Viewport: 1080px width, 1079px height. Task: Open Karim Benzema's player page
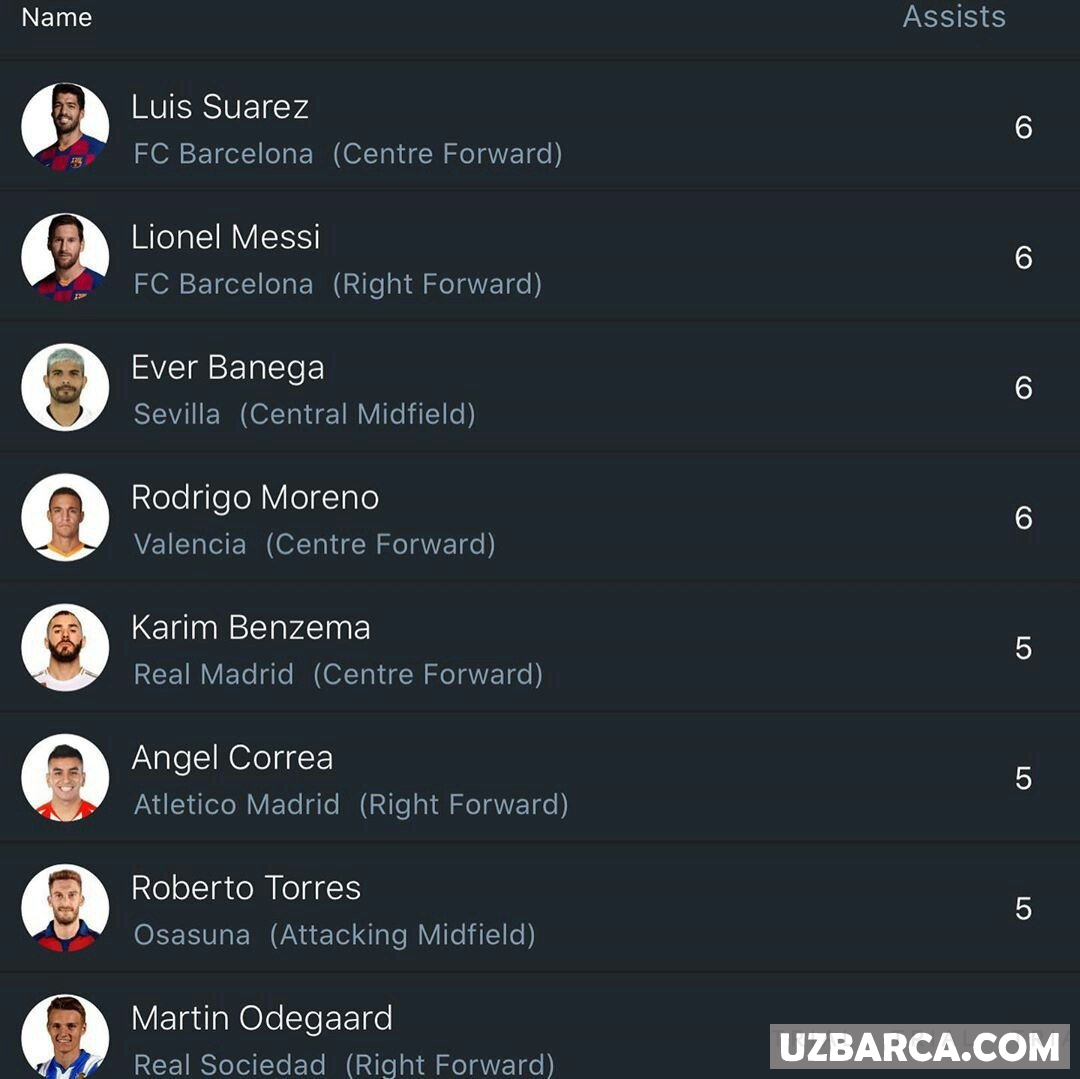pos(251,628)
